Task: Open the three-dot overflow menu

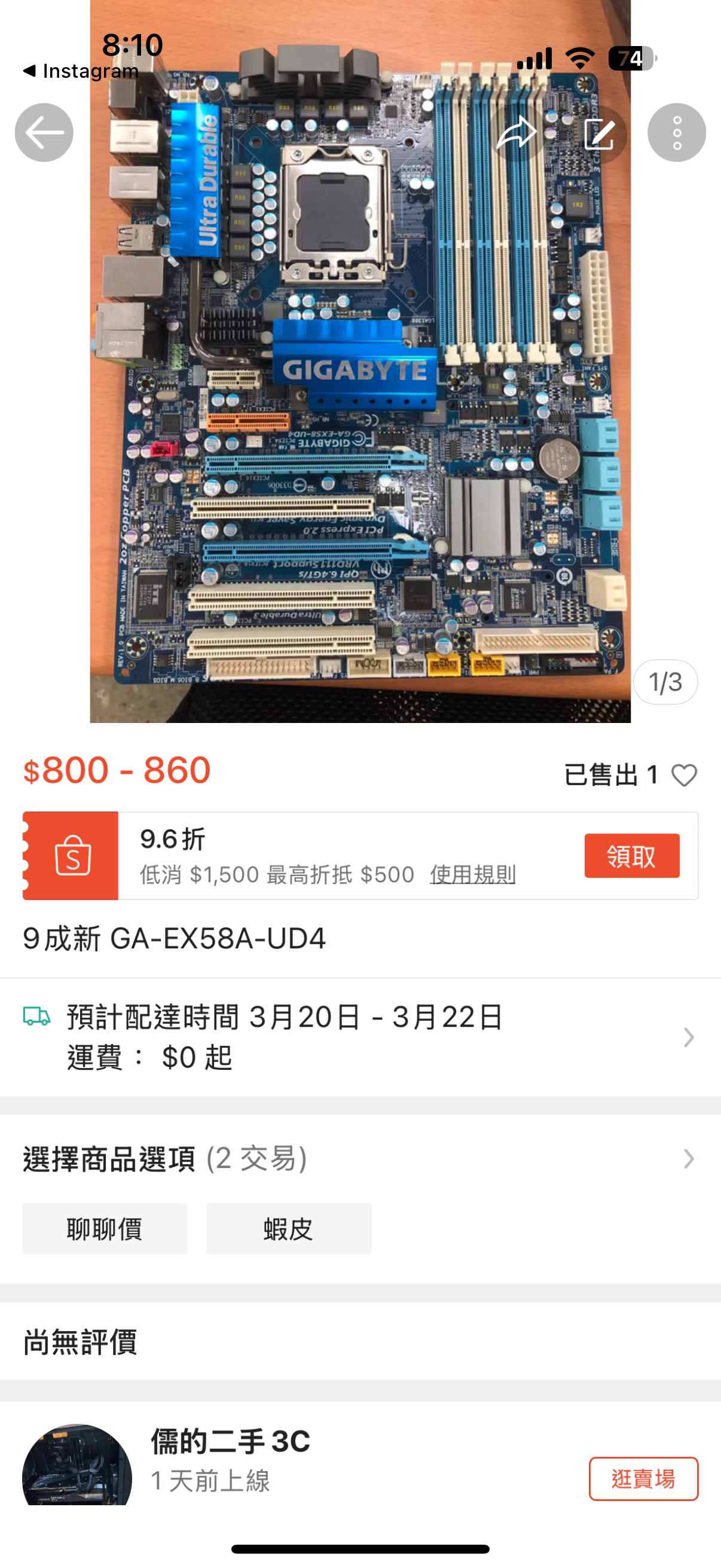Action: [676, 133]
